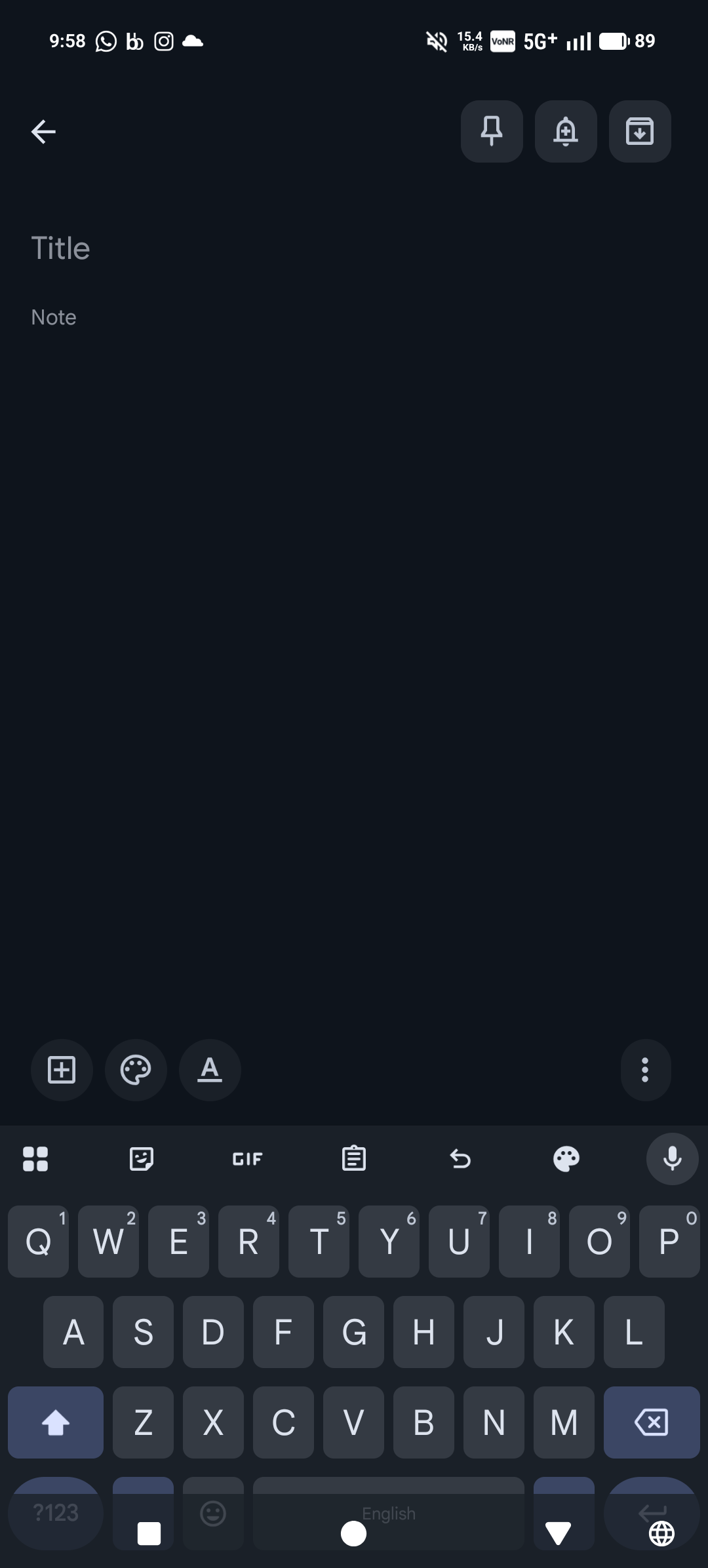Tap the Note text field
Viewport: 708px width, 1568px height.
(54, 317)
